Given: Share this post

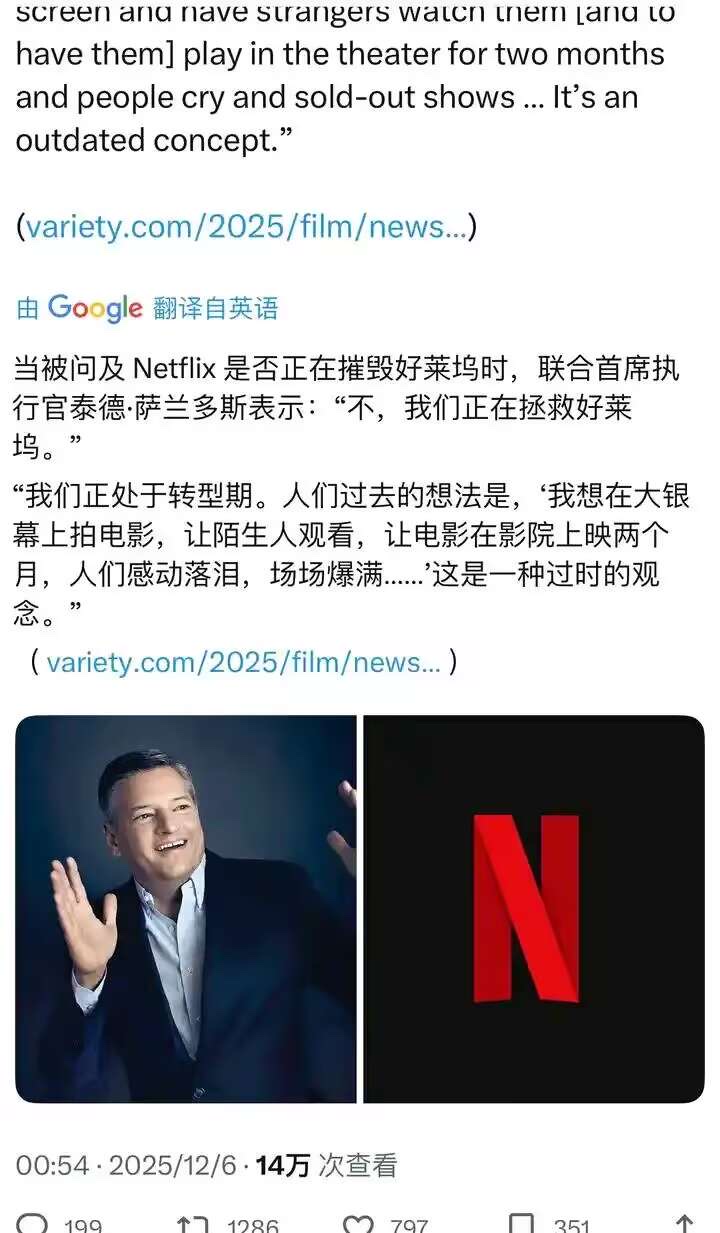Looking at the screenshot, I should (x=684, y=1224).
